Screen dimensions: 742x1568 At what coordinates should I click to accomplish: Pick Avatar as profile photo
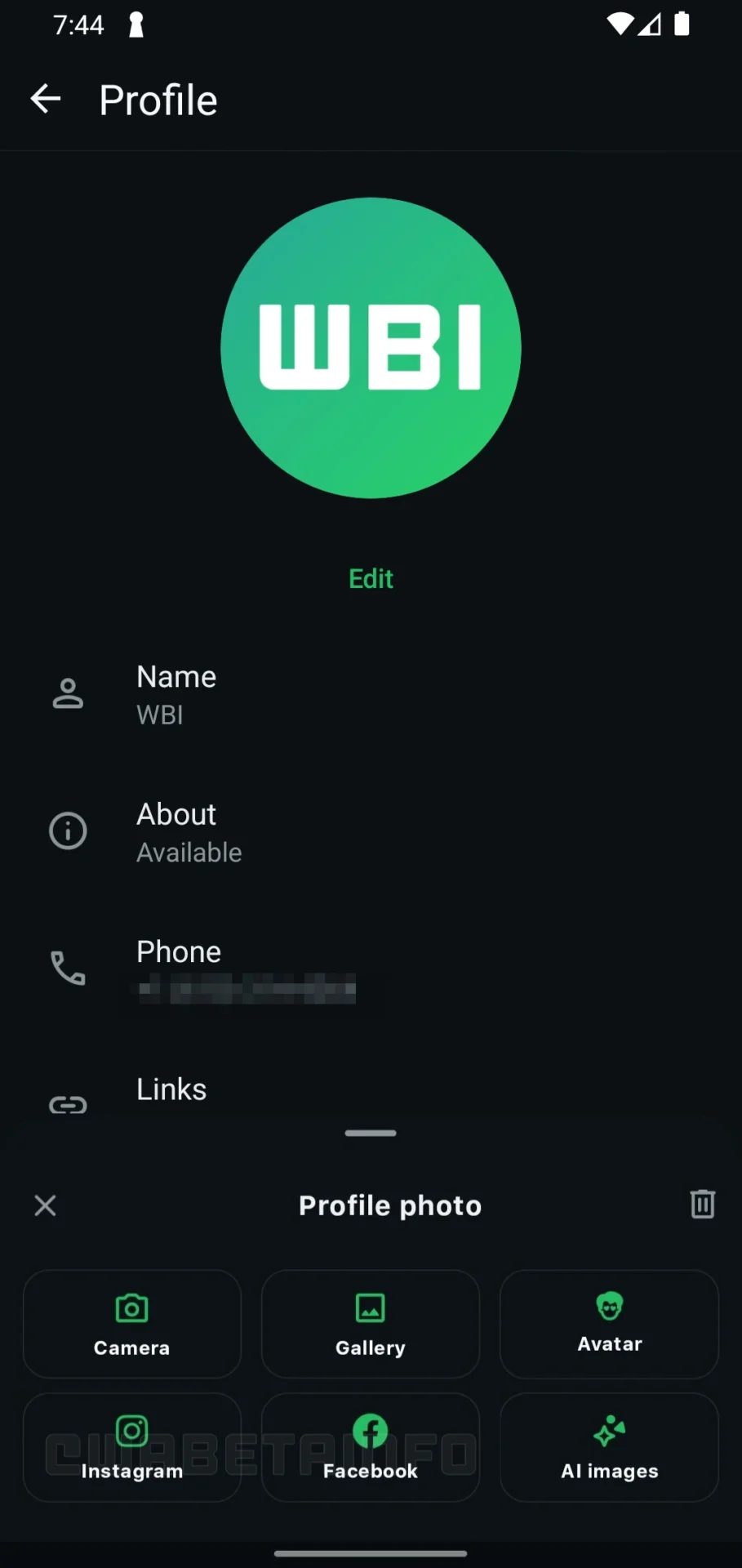click(x=609, y=1325)
